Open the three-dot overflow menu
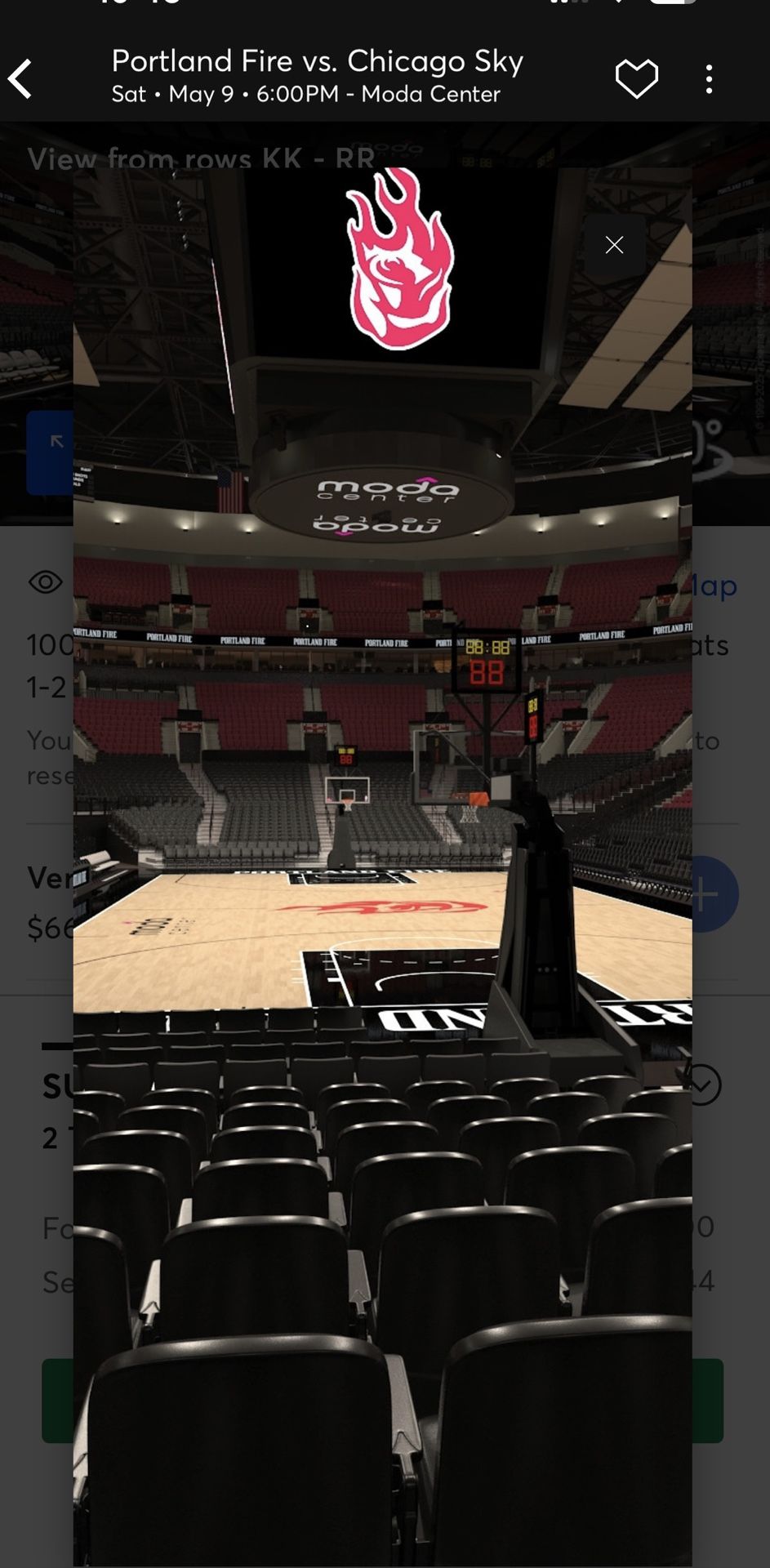Screen dimensions: 770x1568 tap(709, 79)
